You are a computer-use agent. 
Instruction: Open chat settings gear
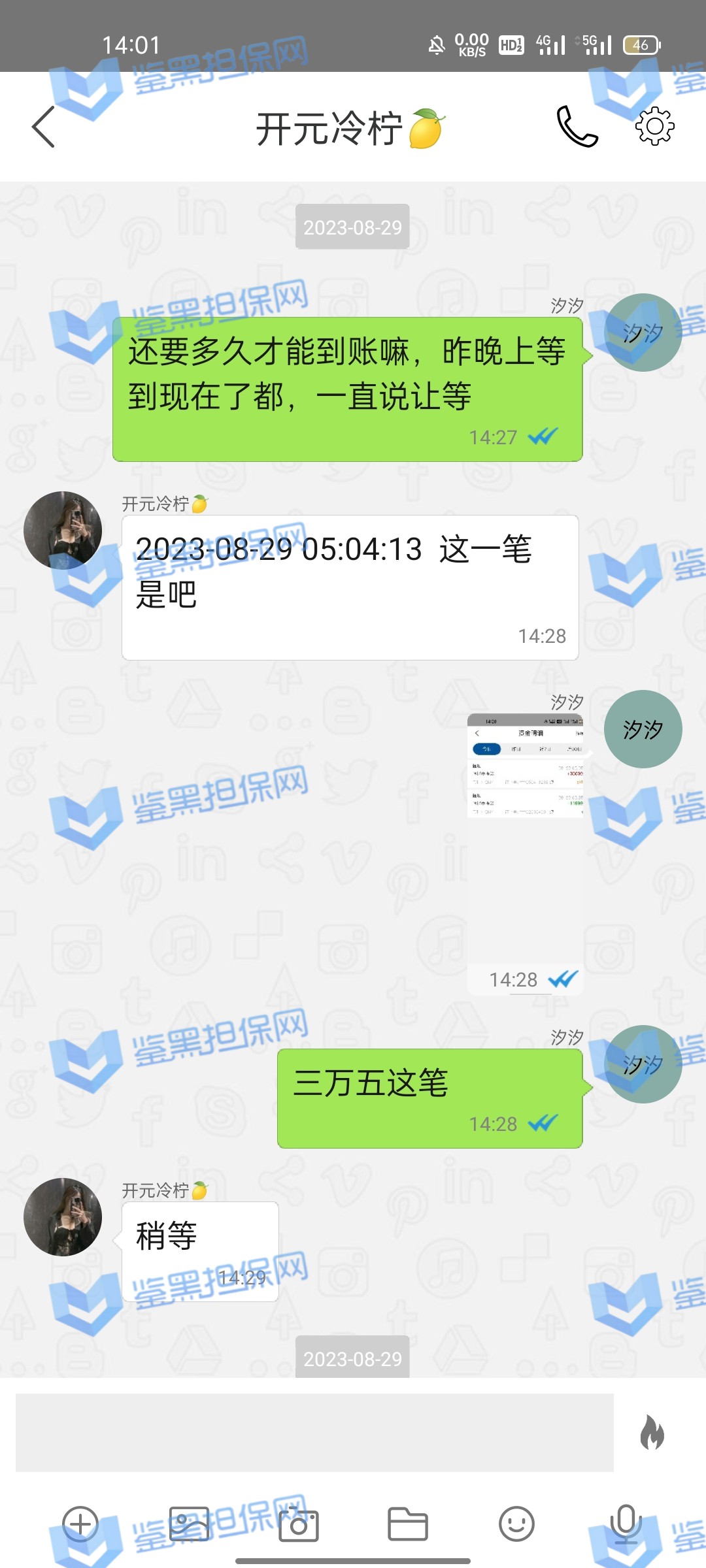(x=654, y=127)
